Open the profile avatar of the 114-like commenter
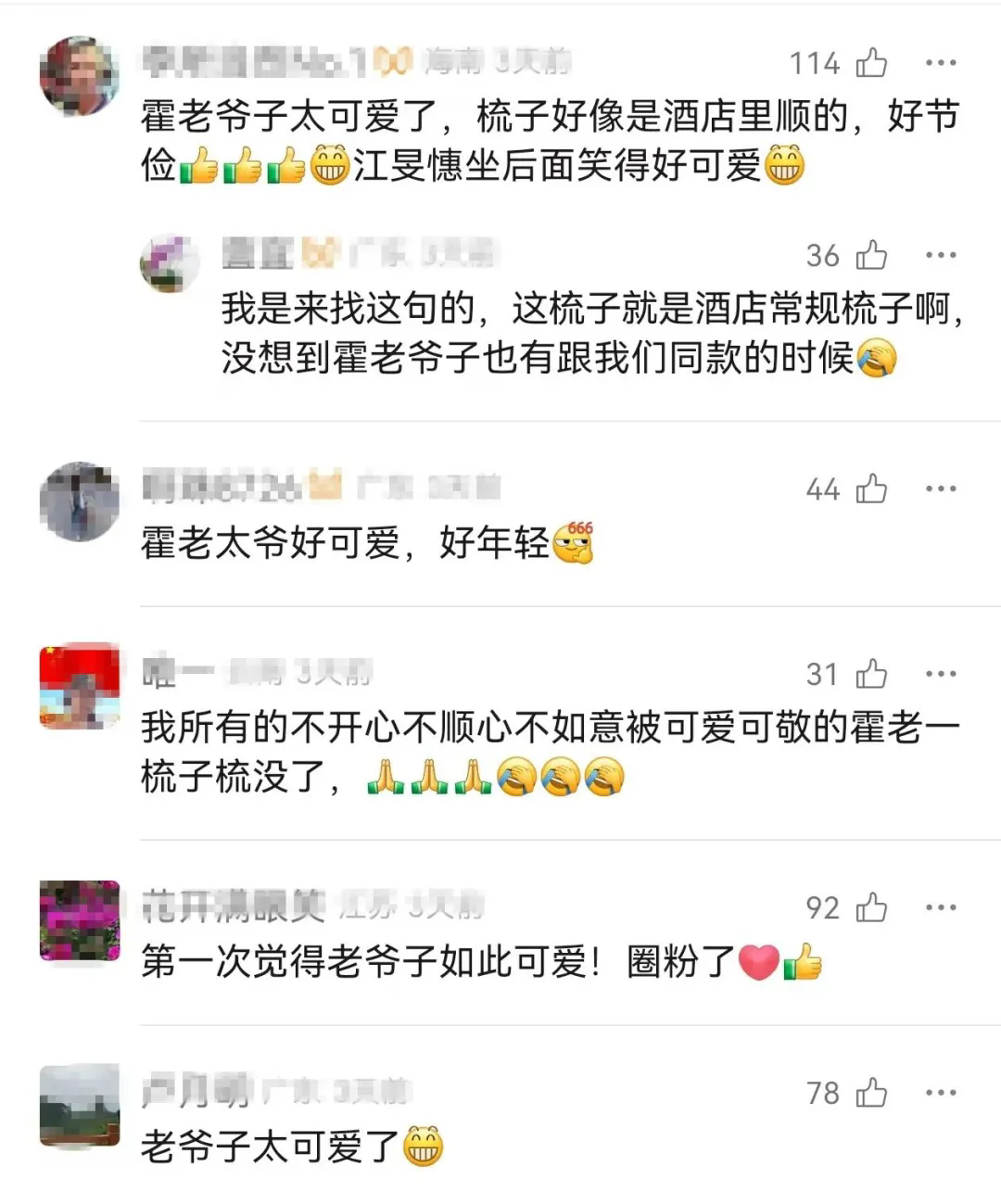 coord(79,76)
